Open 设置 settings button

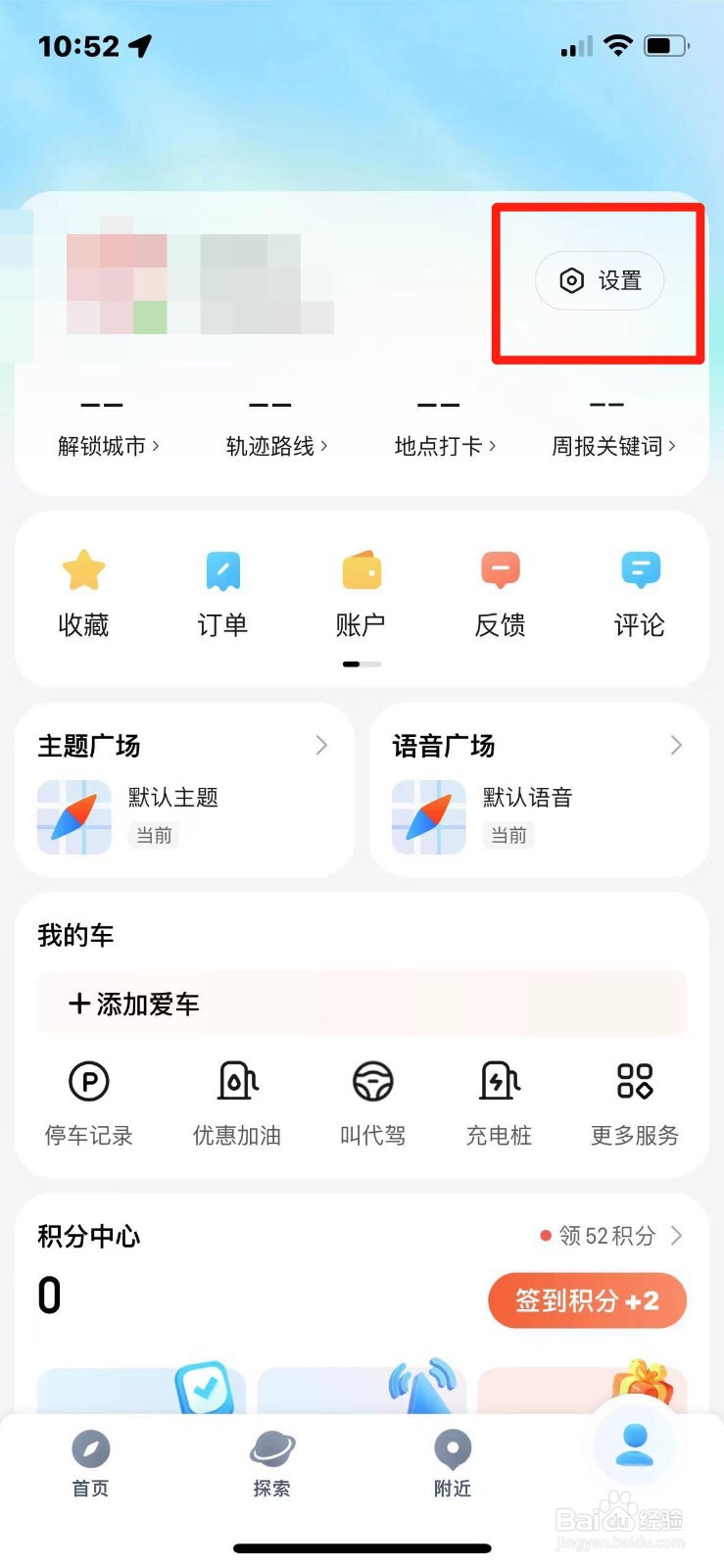click(x=600, y=281)
